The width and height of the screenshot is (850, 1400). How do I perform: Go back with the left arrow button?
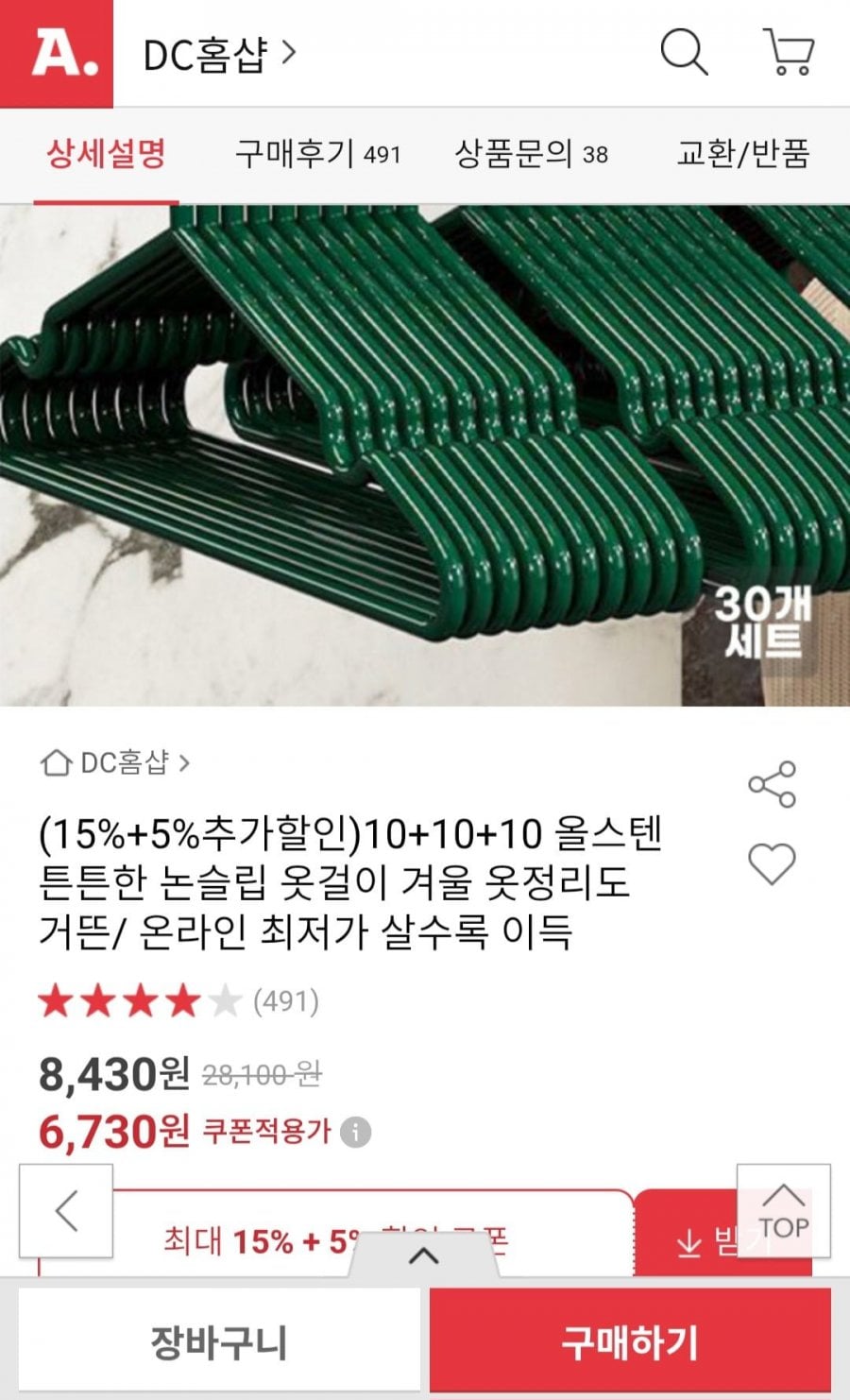point(66,1210)
